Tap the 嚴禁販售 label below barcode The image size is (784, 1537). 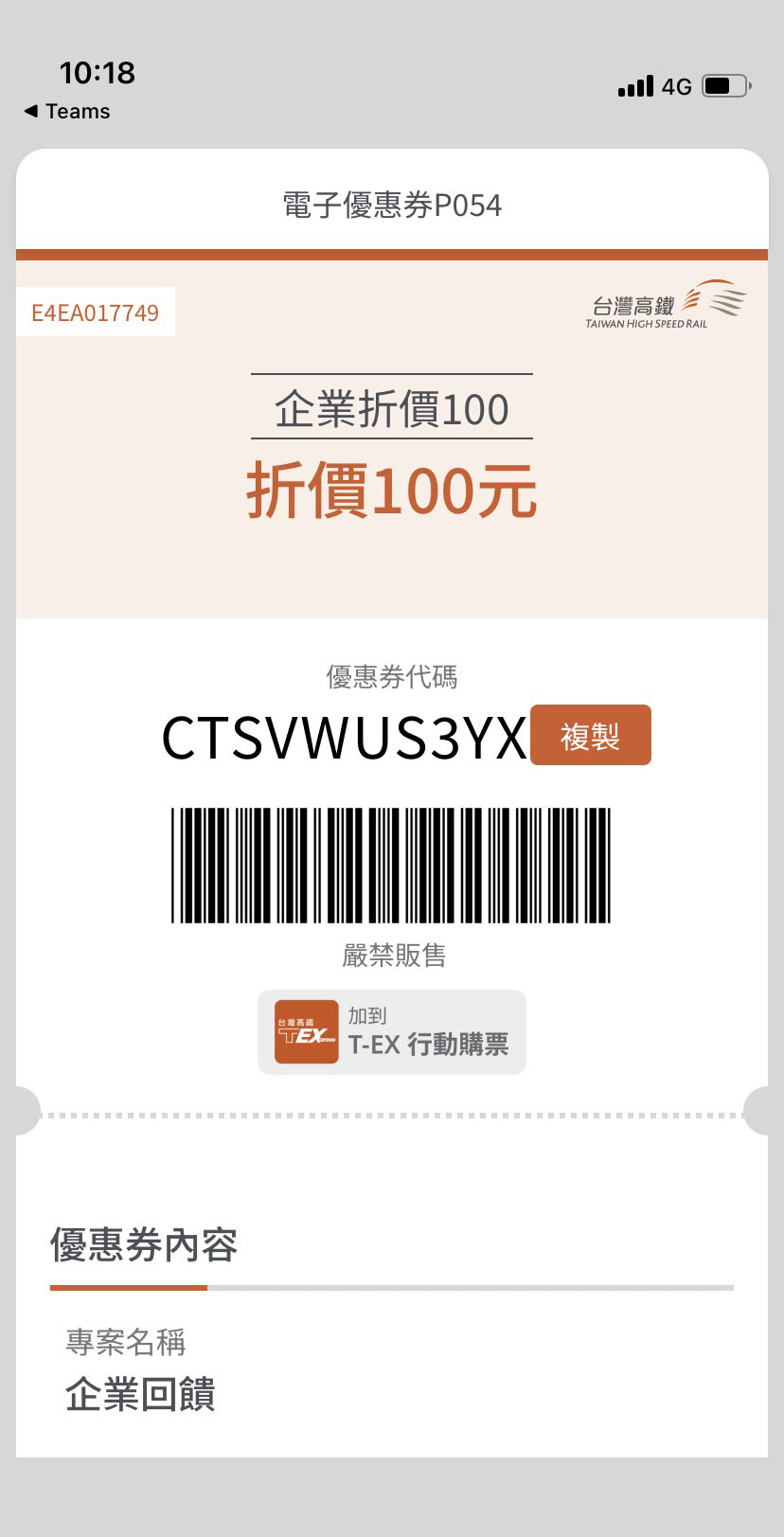coord(392,956)
